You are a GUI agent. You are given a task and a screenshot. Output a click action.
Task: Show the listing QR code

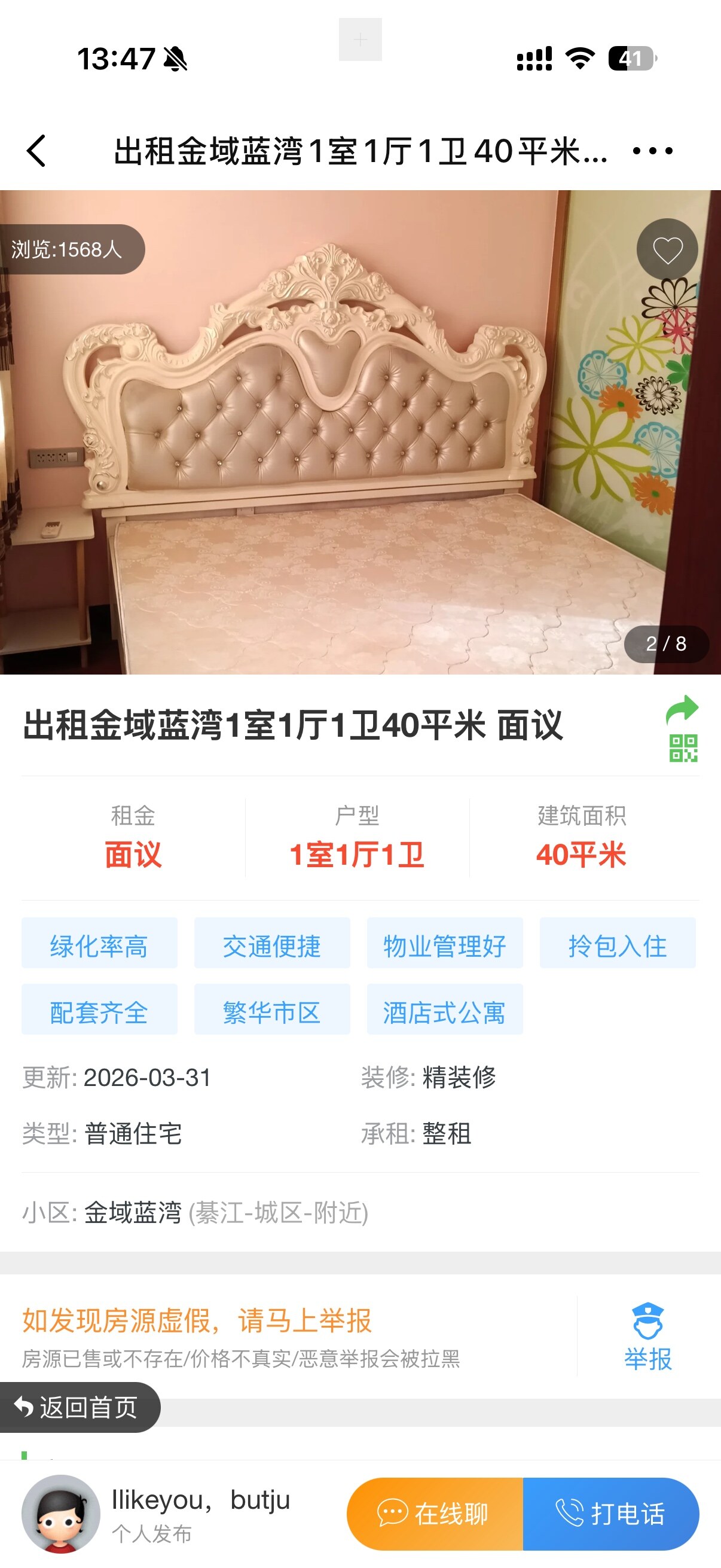(683, 748)
